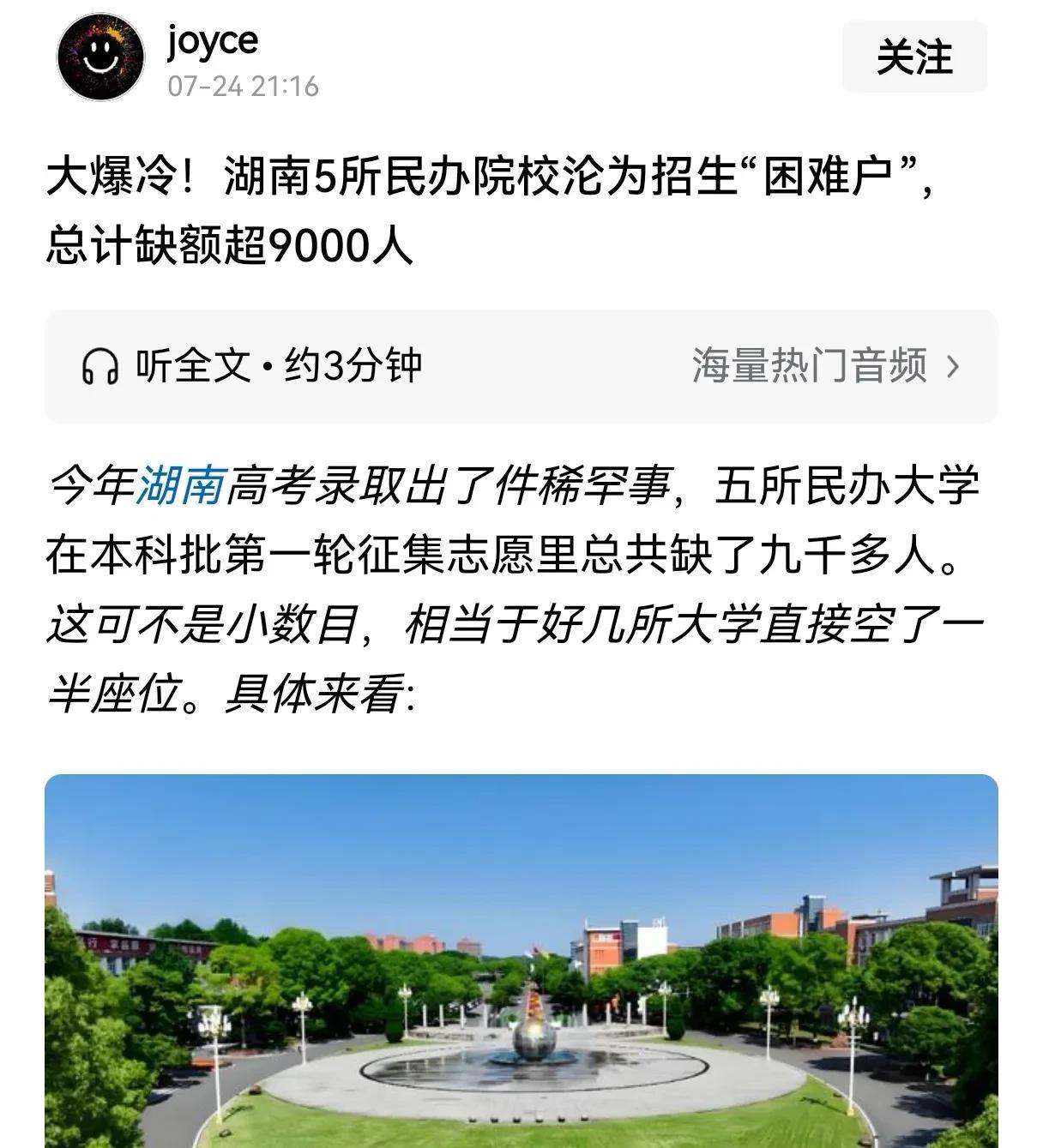Screen dimensions: 1043x1148
Task: Follow joyce with the 关注 button
Action: 914,57
